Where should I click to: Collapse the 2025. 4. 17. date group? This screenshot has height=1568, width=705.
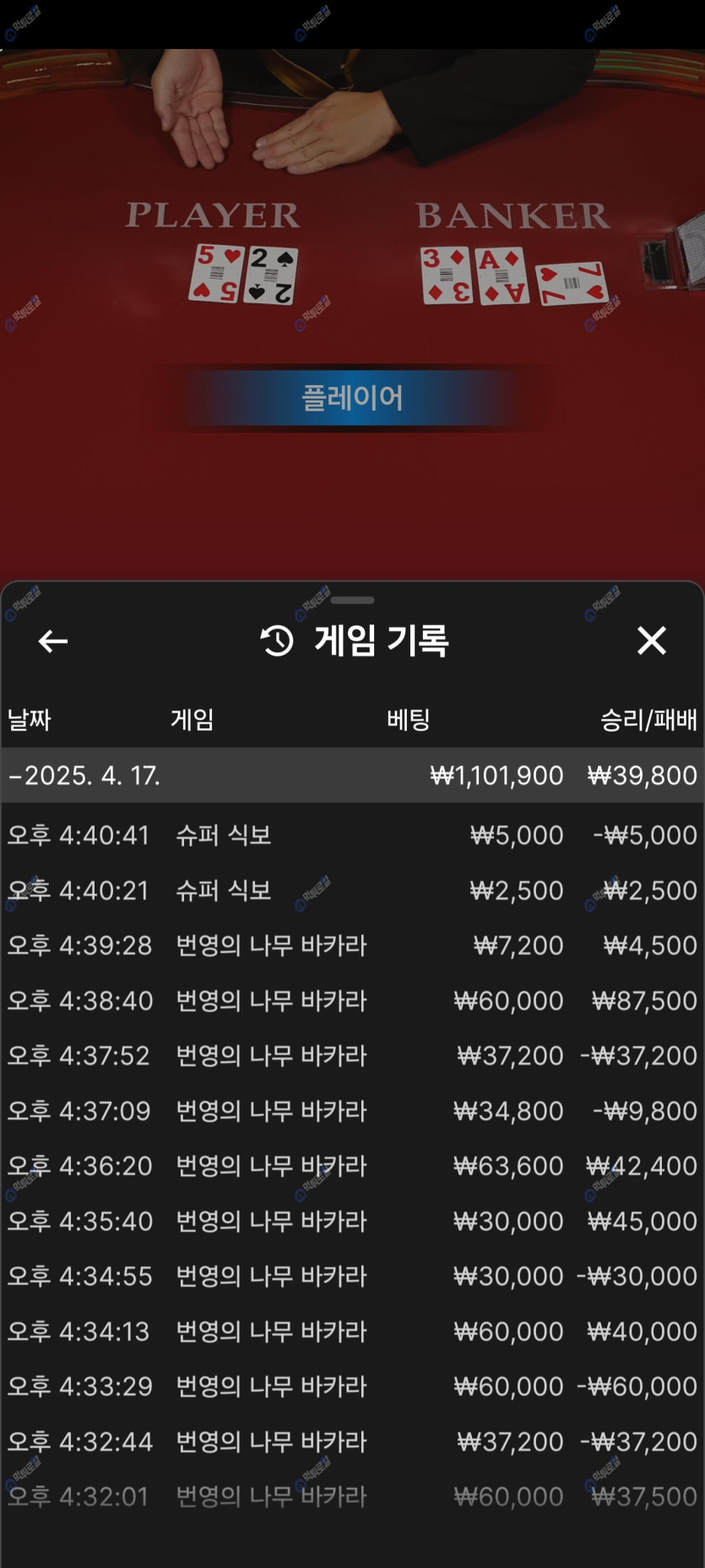84,776
